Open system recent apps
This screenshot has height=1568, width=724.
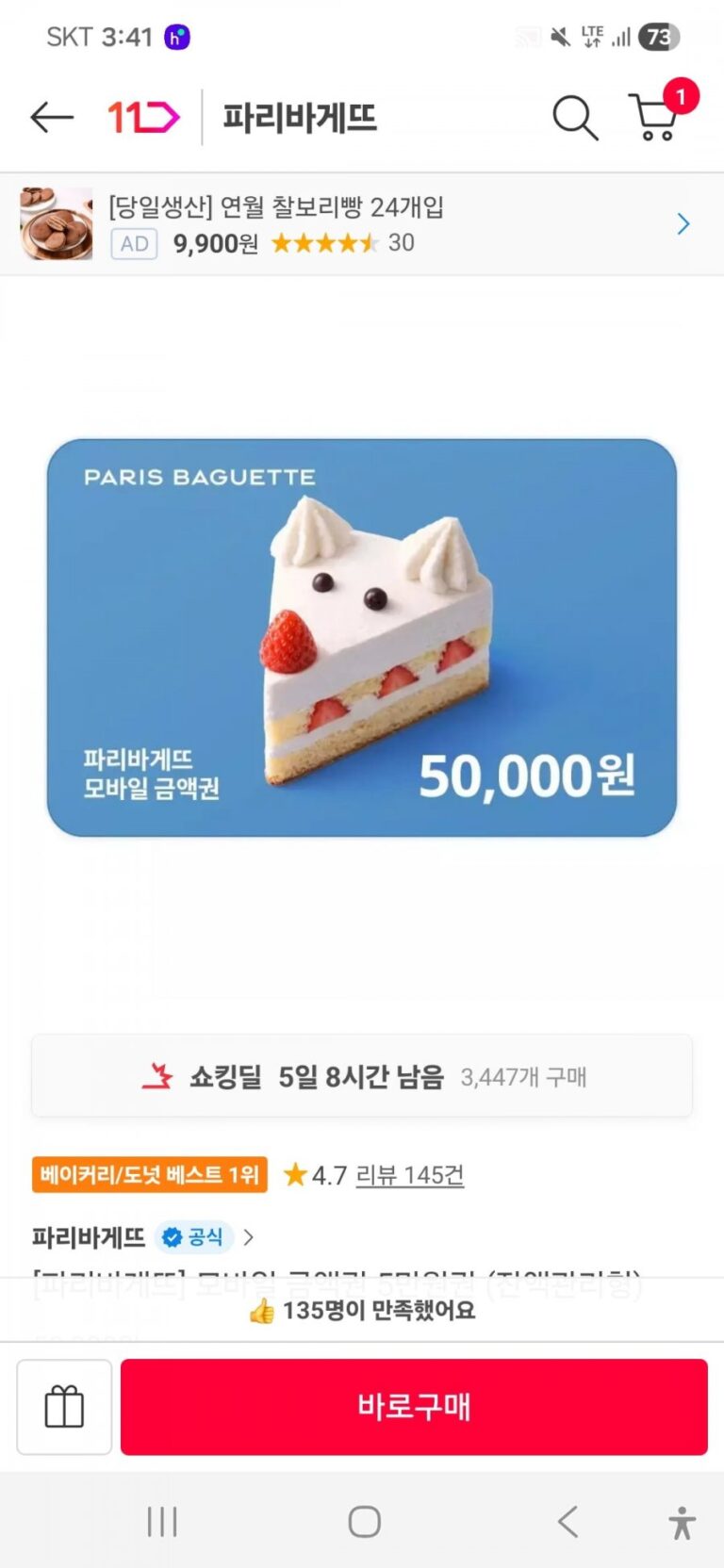point(162,1521)
